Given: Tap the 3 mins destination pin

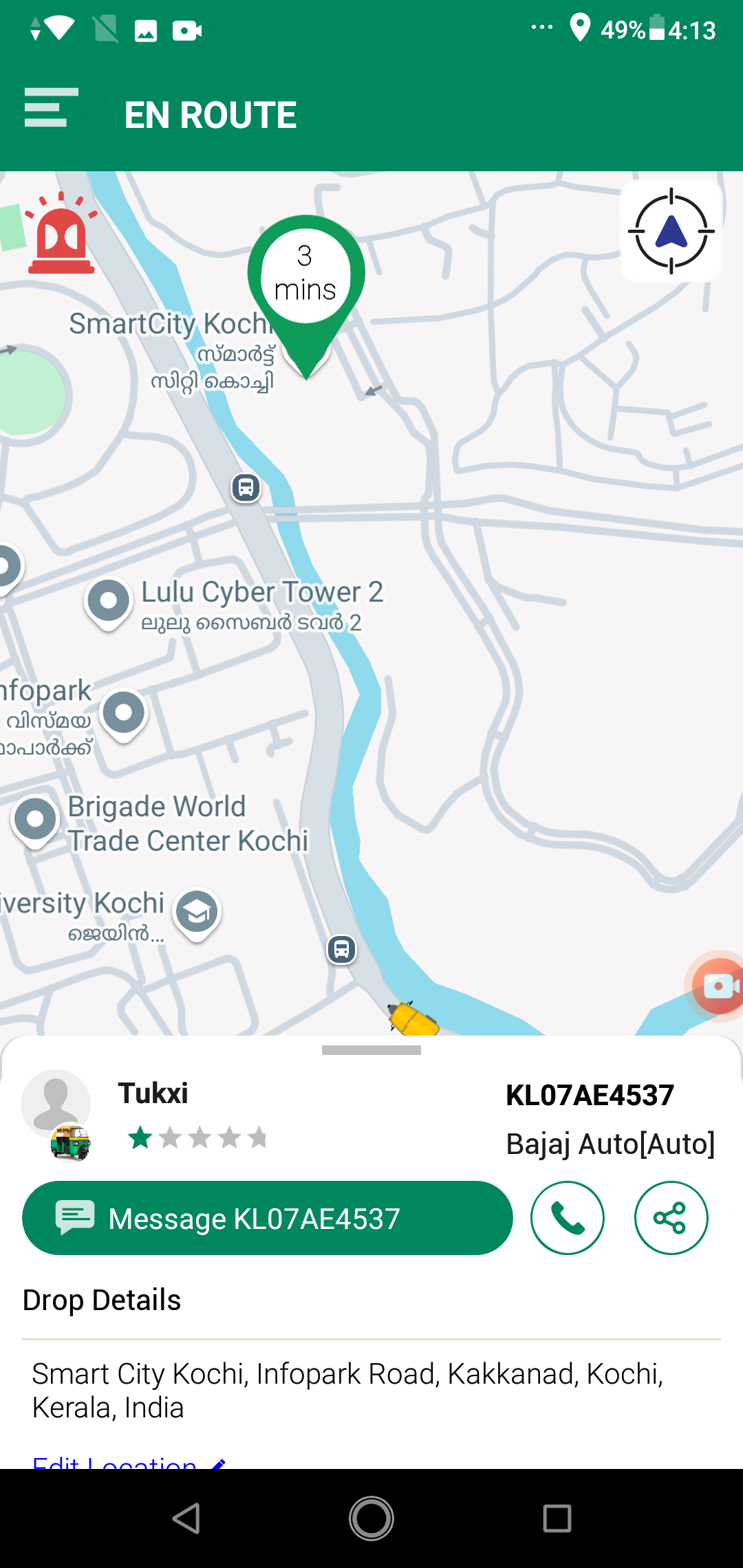Looking at the screenshot, I should pos(305,282).
